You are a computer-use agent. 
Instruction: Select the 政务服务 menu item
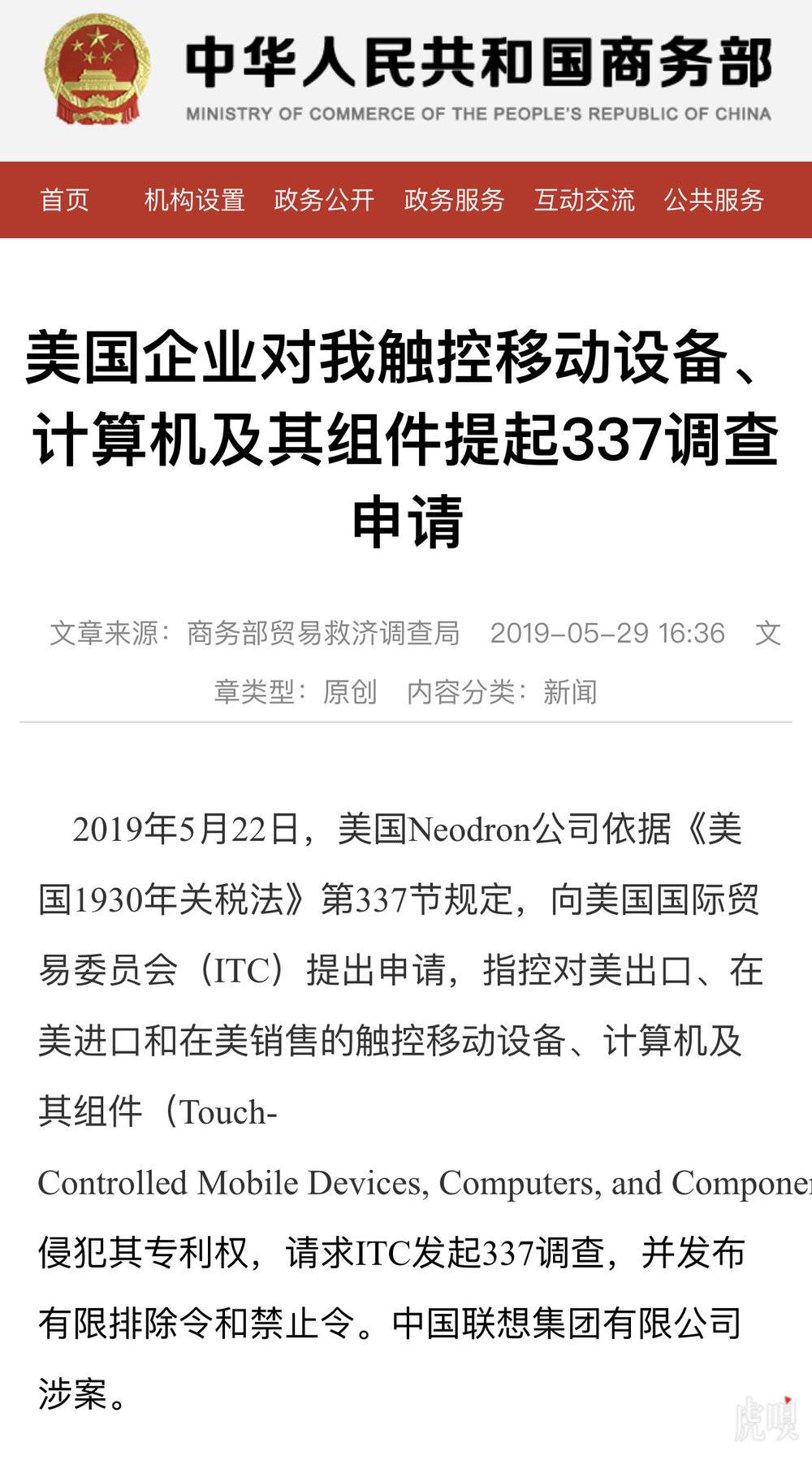point(455,200)
